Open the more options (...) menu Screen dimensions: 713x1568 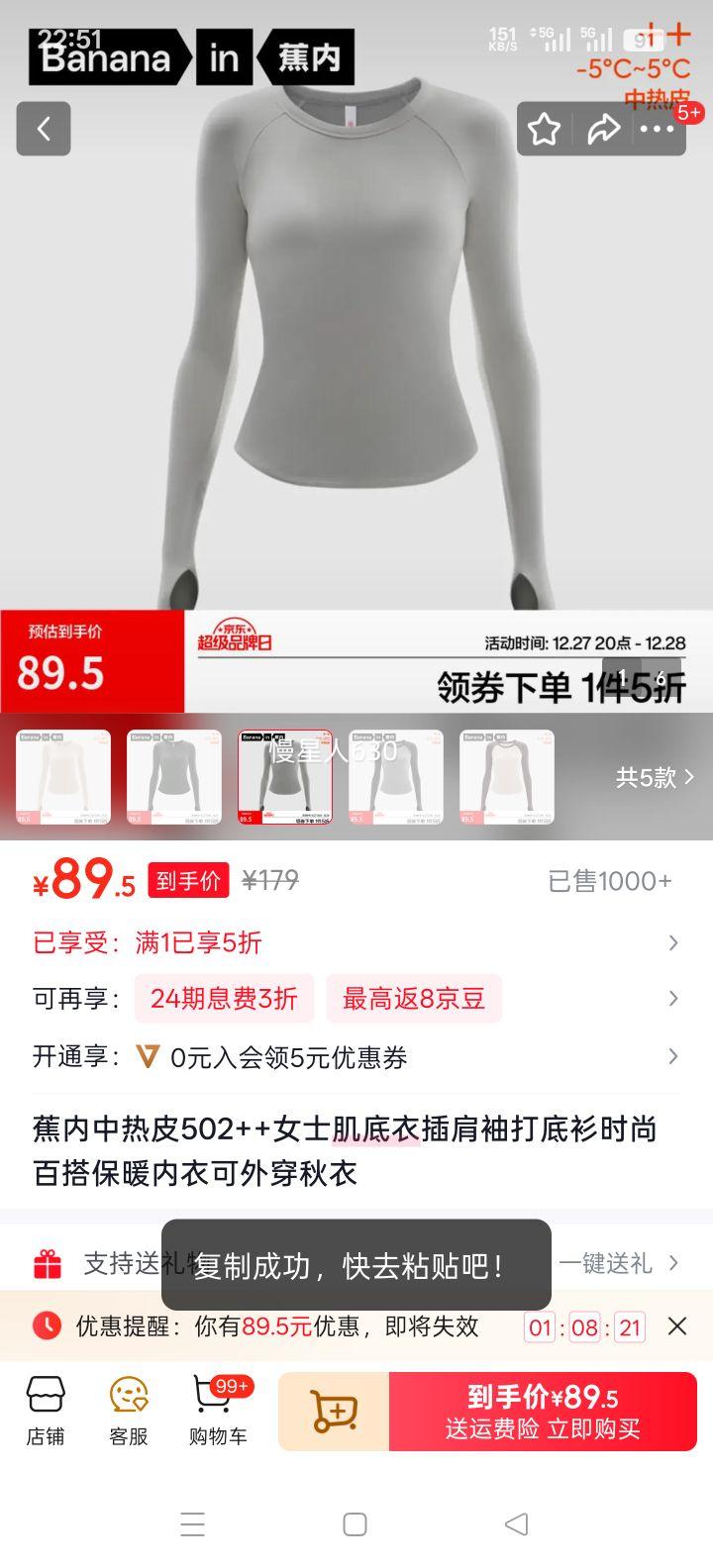point(659,129)
